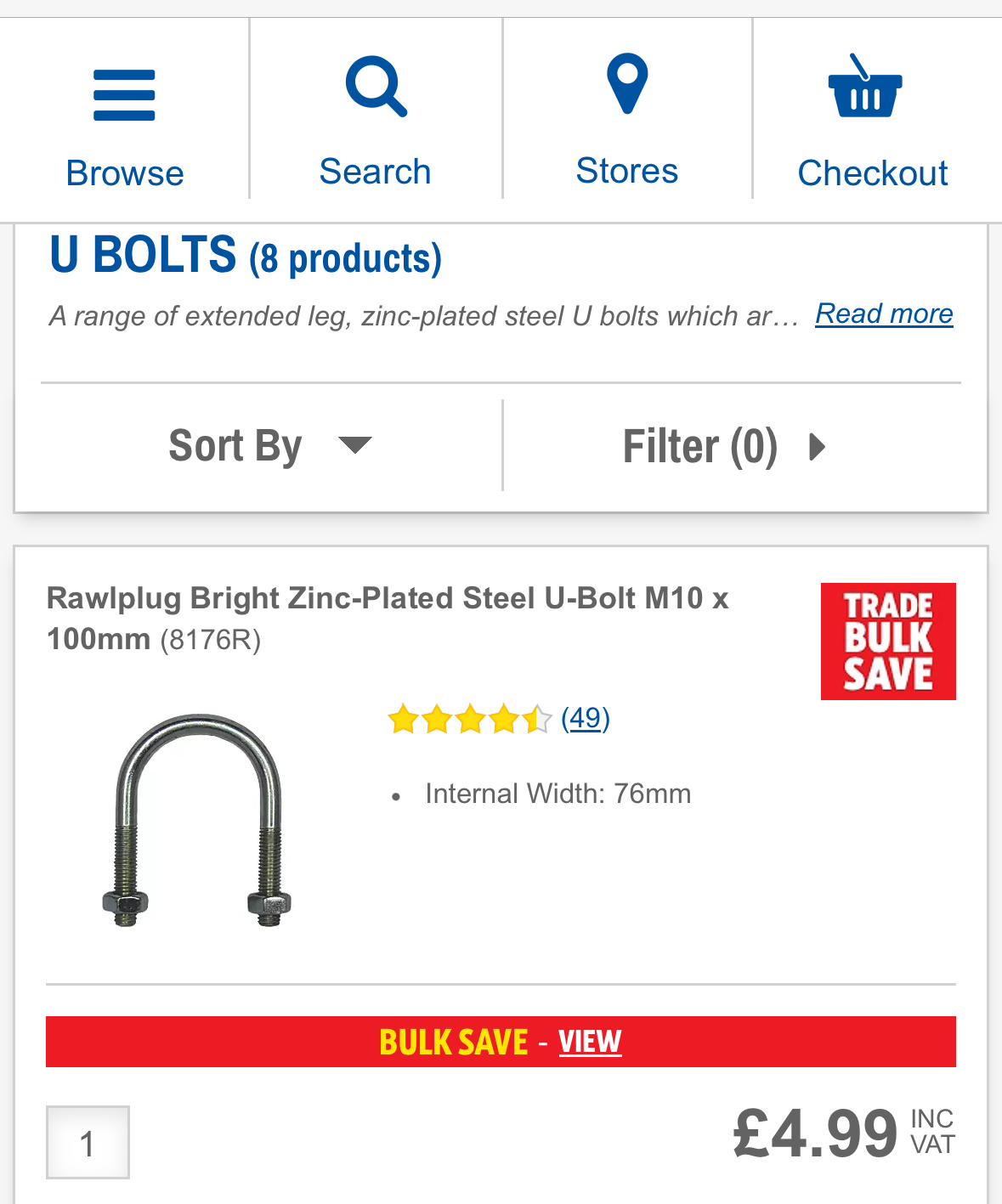1002x1204 pixels.
Task: View the 49 customer reviews
Action: pos(586,719)
